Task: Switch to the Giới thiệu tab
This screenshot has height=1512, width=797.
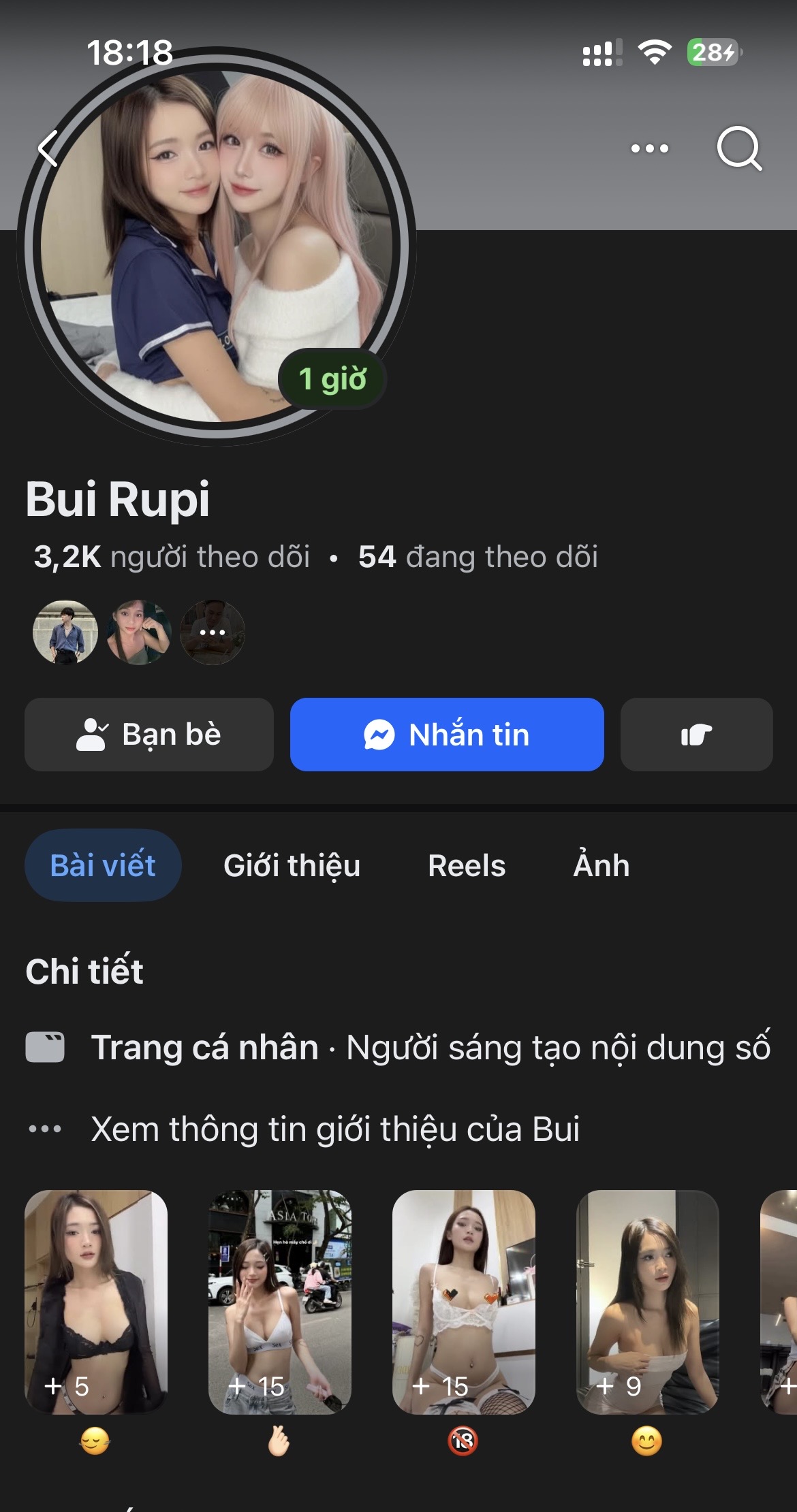Action: [x=292, y=866]
